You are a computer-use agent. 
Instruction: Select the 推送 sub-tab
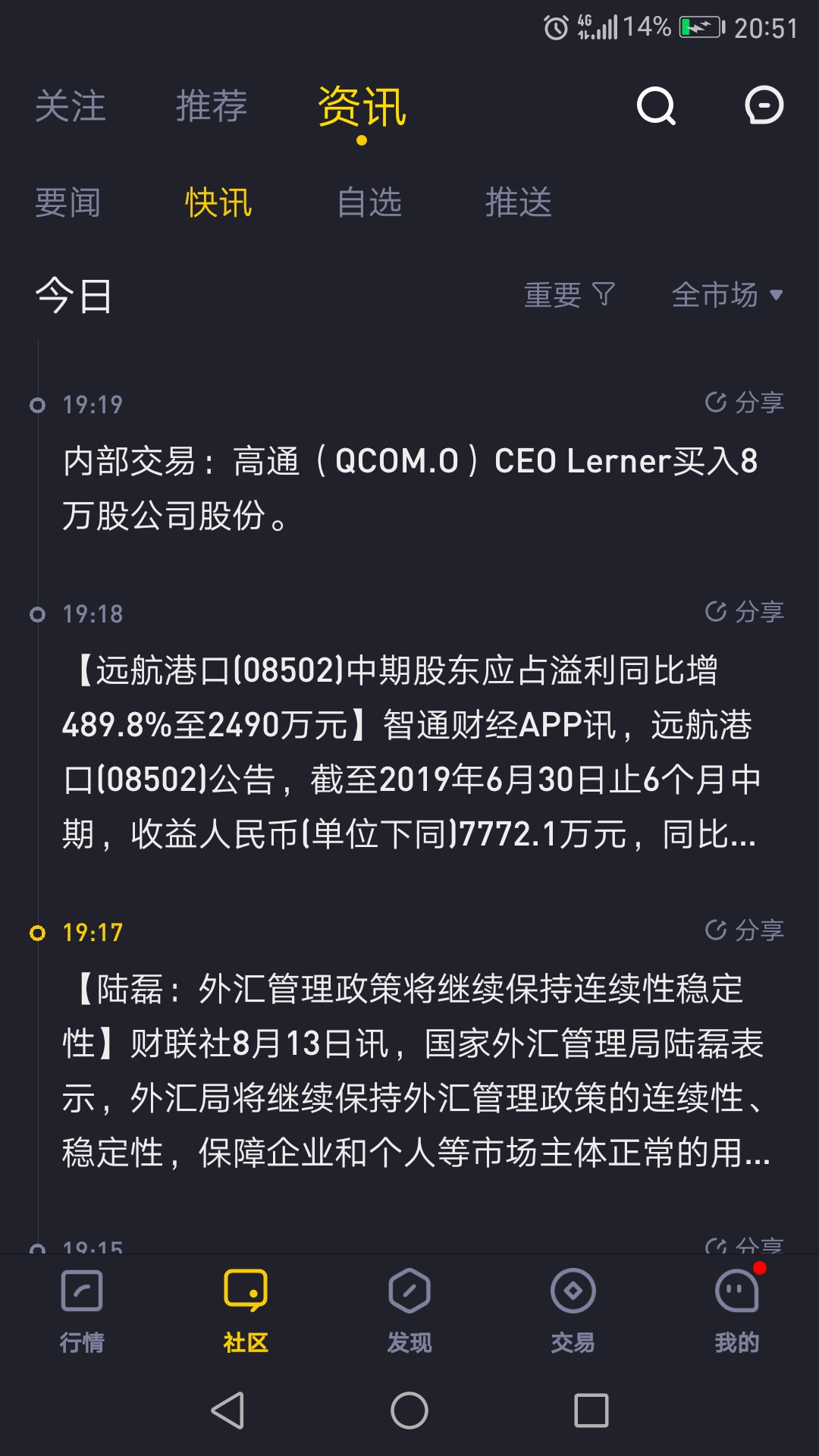tap(518, 202)
